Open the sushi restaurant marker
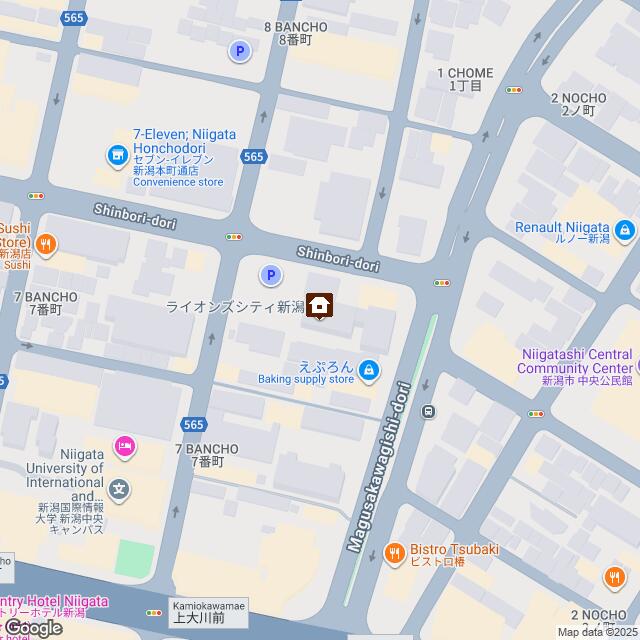 45,242
